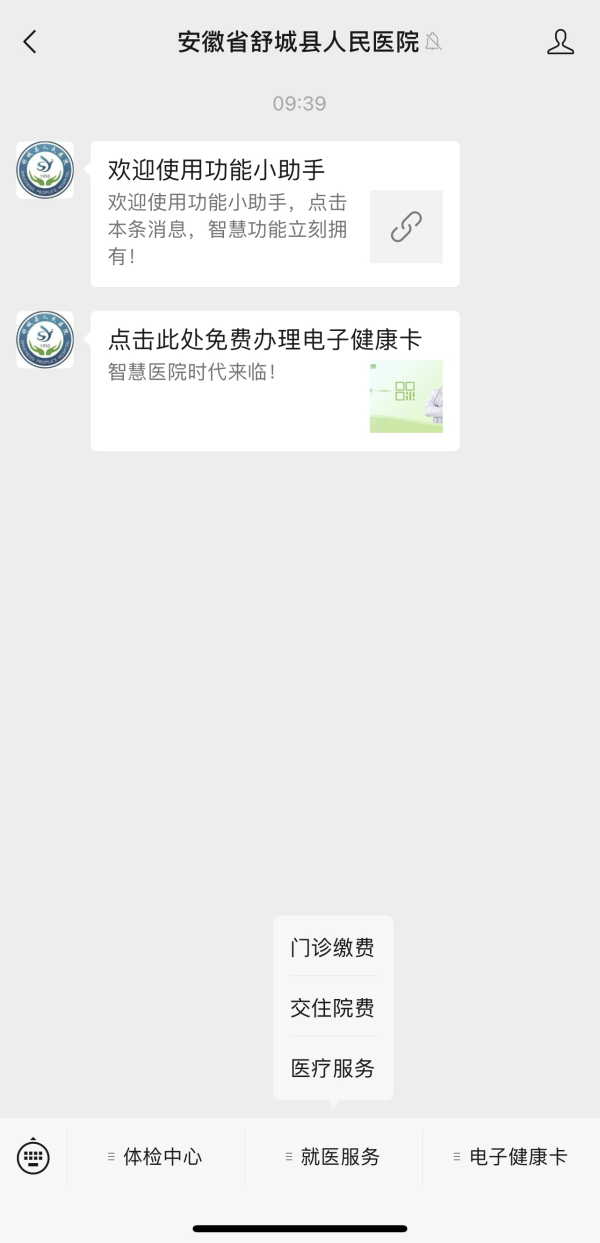600x1243 pixels.
Task: Open the 体检中心 bottom menu
Action: [x=156, y=1157]
